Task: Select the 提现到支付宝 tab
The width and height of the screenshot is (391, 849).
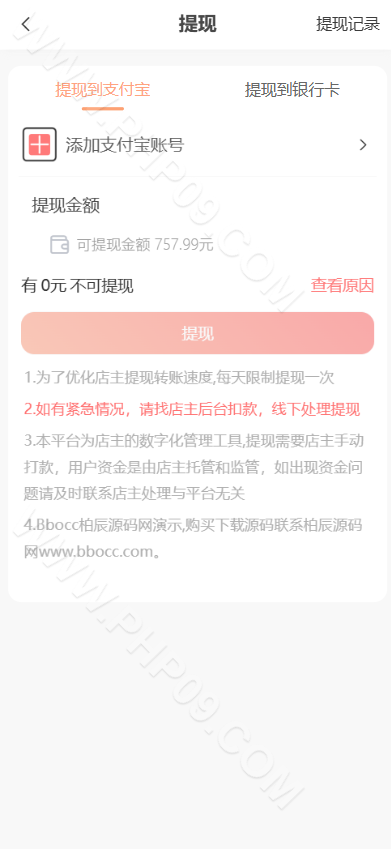Action: click(x=103, y=90)
